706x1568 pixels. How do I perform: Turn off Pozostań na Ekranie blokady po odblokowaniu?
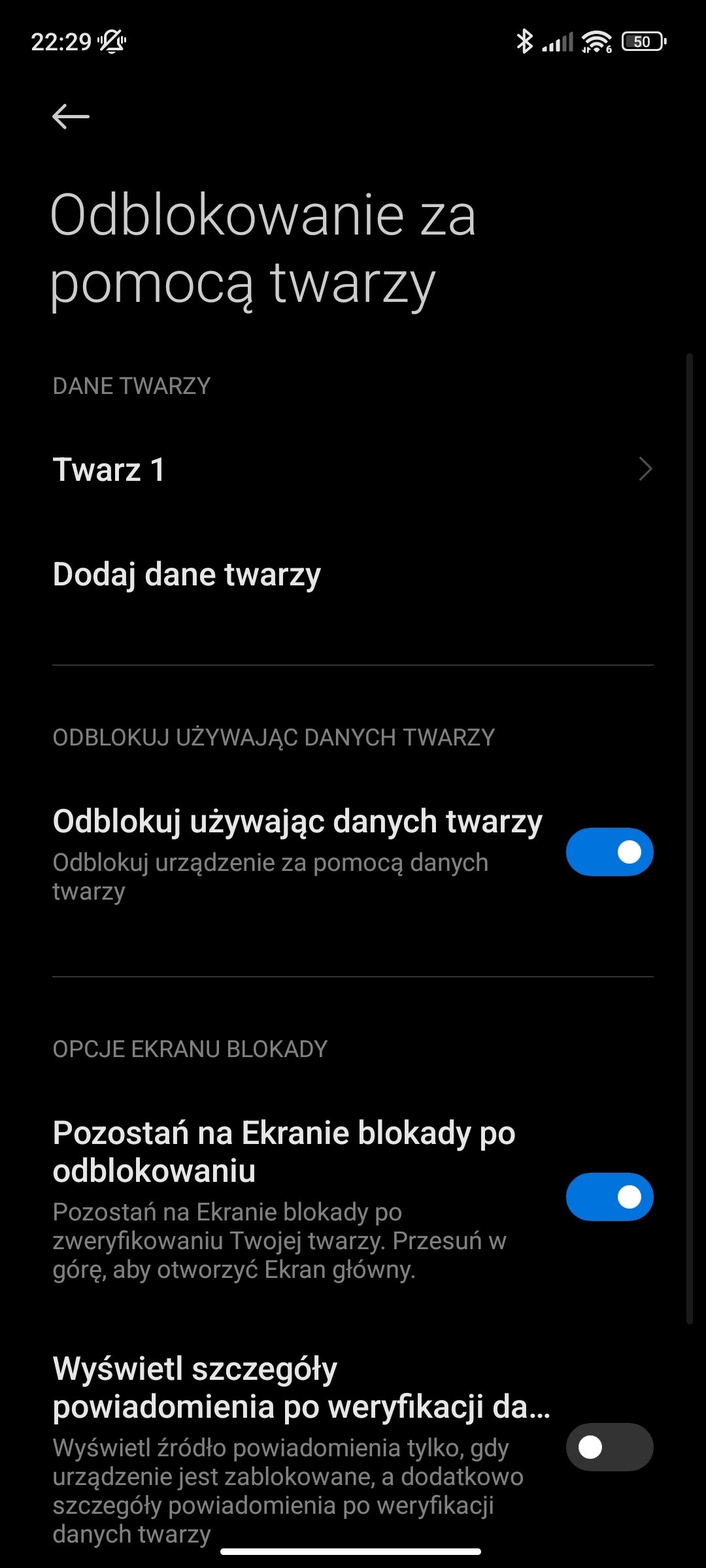click(609, 1197)
